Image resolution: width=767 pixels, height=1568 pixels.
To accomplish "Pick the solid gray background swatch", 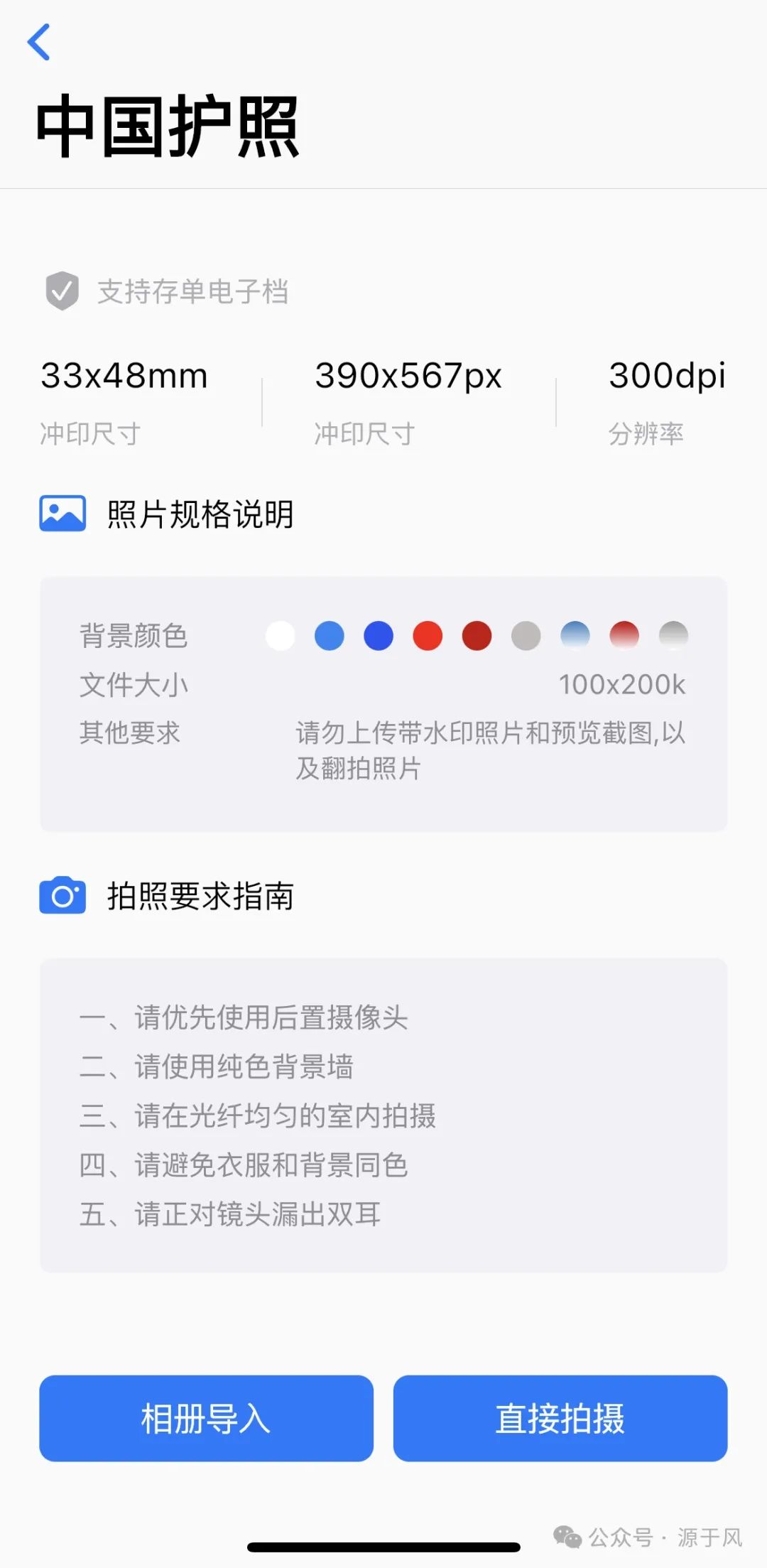I will pos(526,636).
